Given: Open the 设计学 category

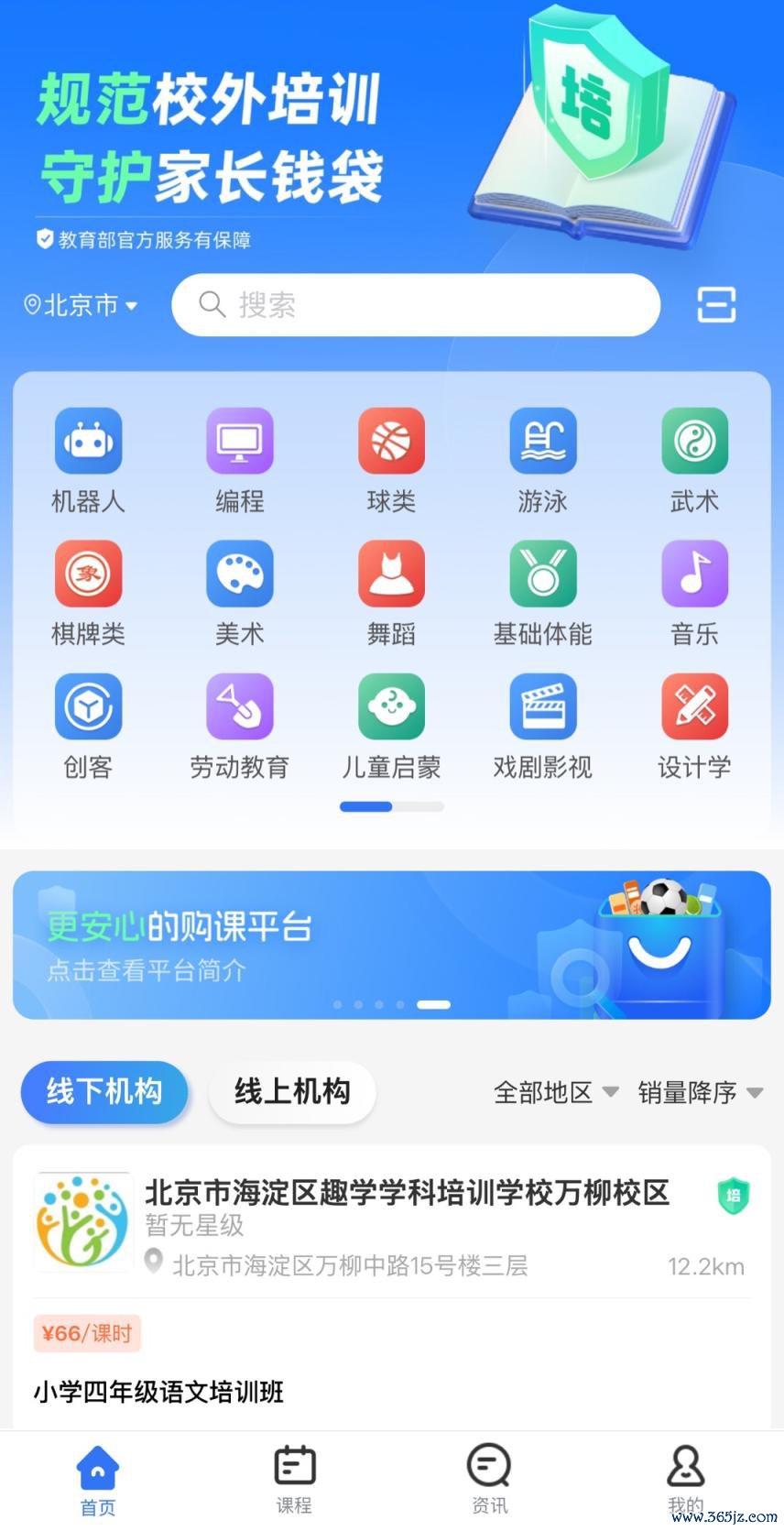Looking at the screenshot, I should click(x=694, y=727).
